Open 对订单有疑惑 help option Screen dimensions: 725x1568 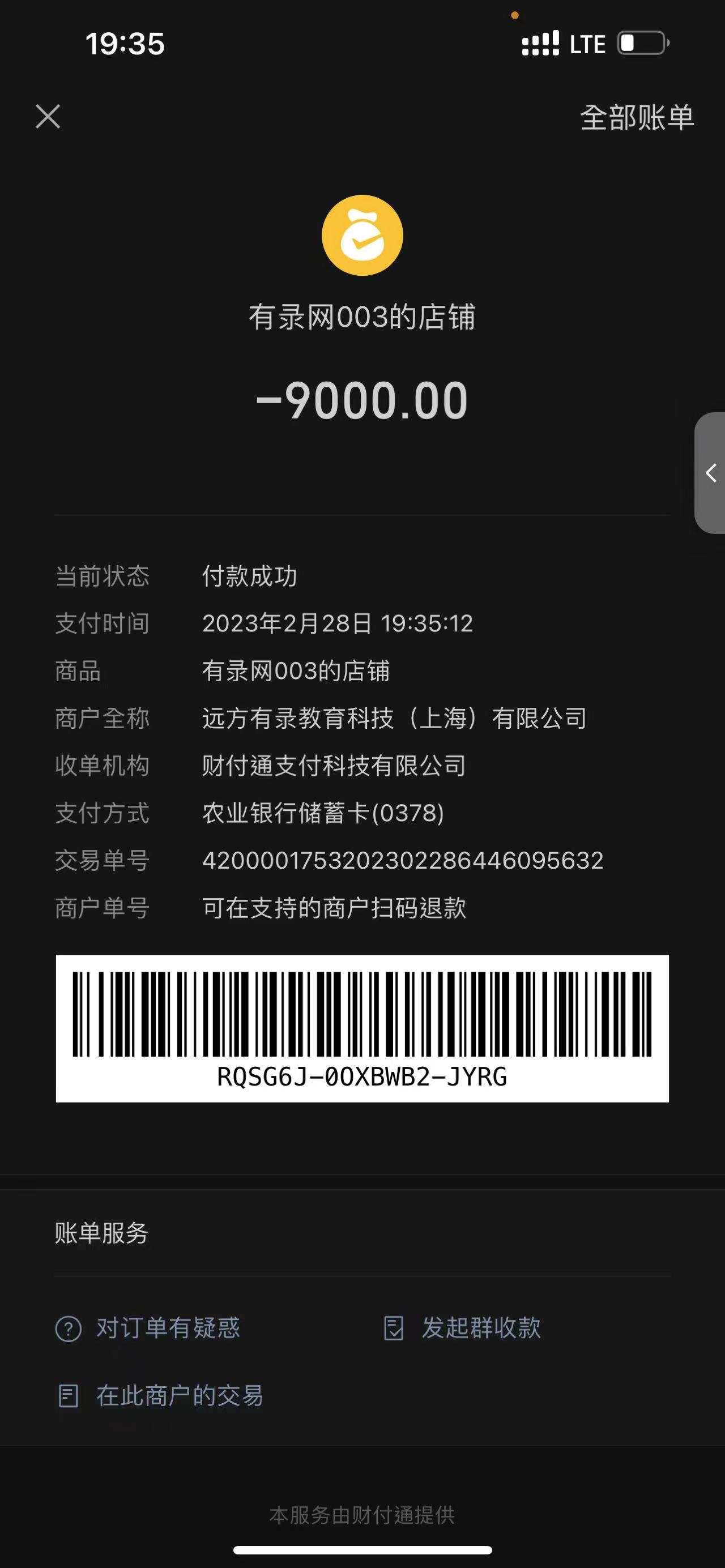tap(148, 1328)
